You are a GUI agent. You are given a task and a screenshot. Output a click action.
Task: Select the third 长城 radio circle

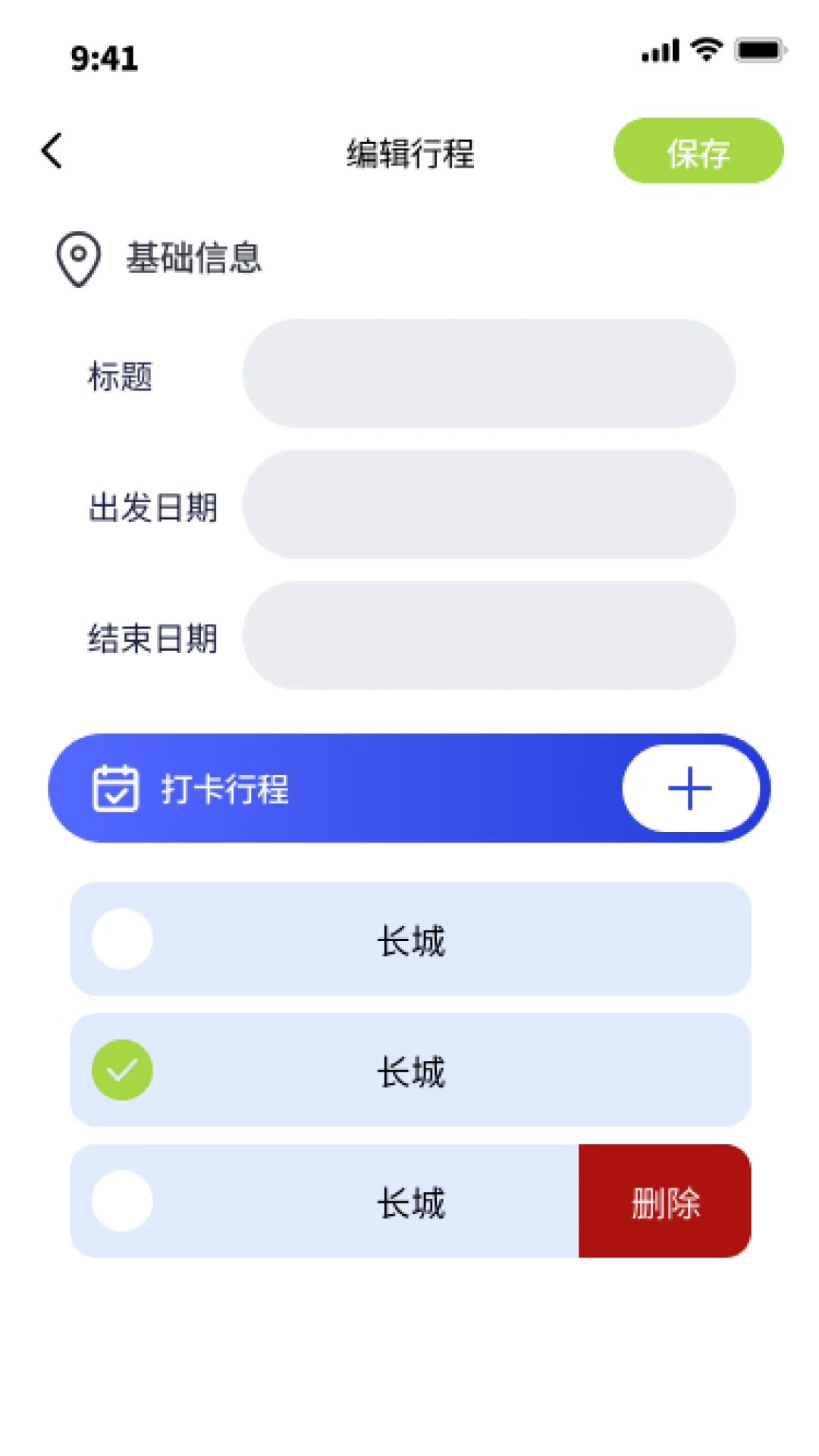121,1200
